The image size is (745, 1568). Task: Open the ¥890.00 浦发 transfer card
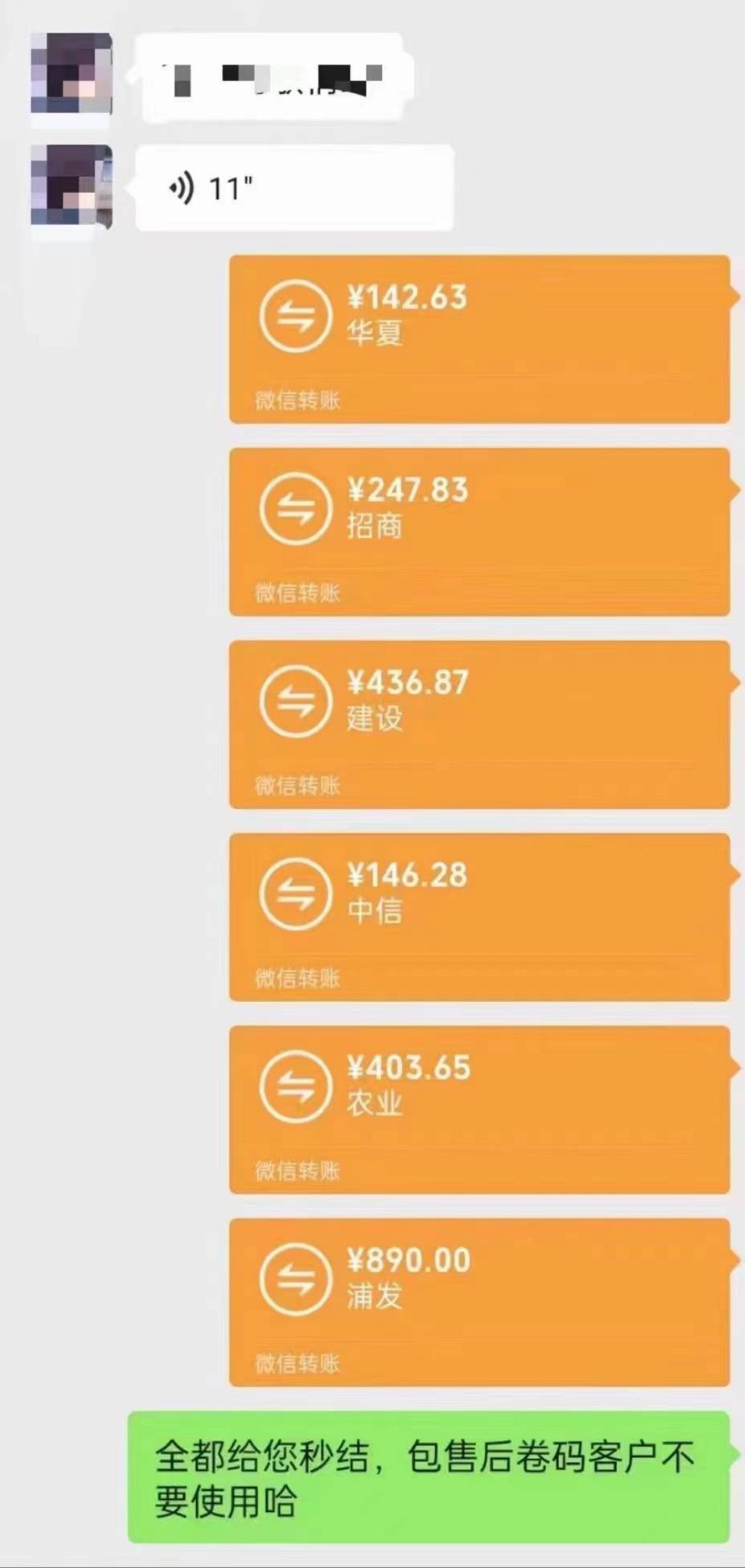480,1302
